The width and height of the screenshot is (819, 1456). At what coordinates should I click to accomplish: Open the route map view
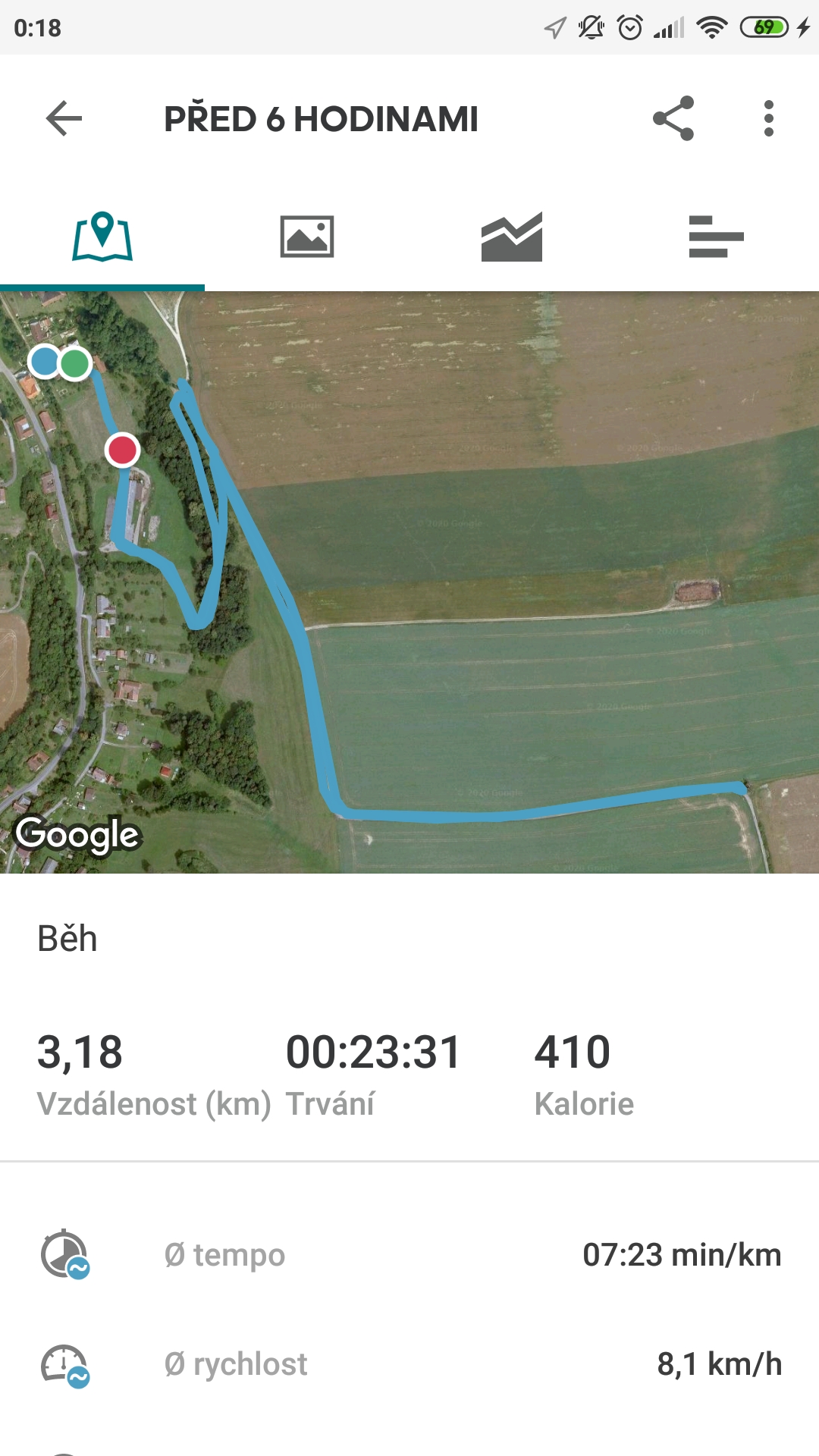[x=409, y=582]
